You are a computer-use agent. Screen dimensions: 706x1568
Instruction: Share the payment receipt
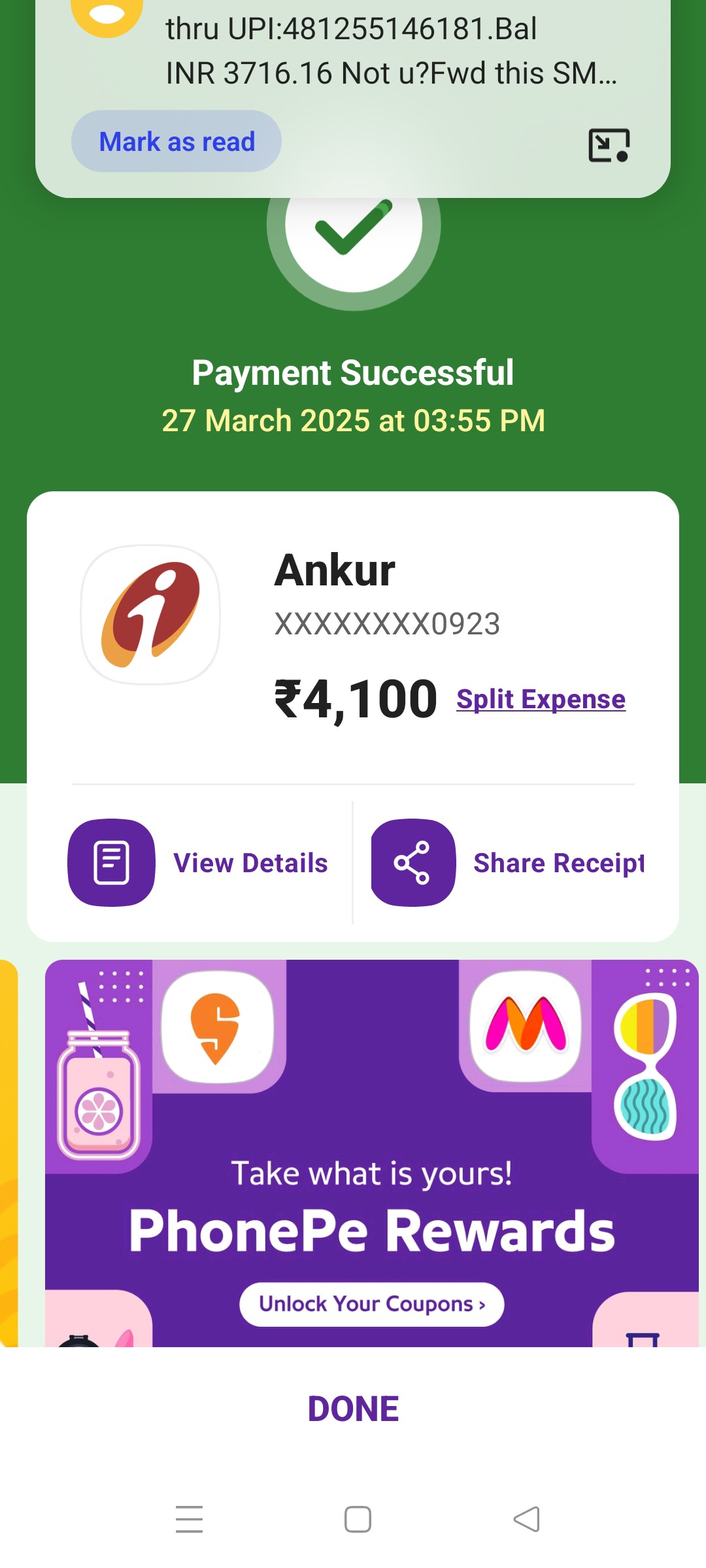508,862
